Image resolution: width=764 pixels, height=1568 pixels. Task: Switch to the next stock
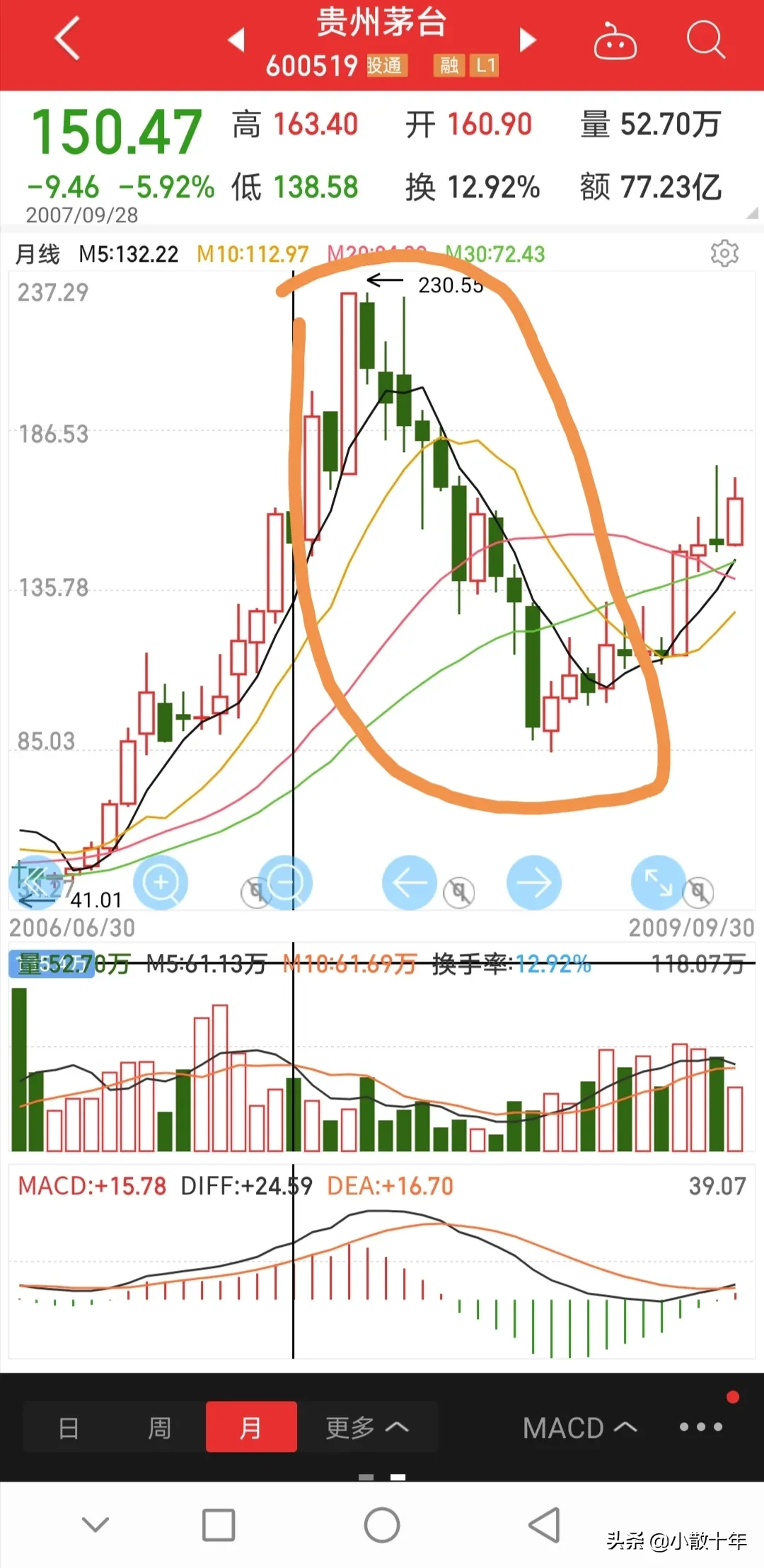(x=527, y=40)
